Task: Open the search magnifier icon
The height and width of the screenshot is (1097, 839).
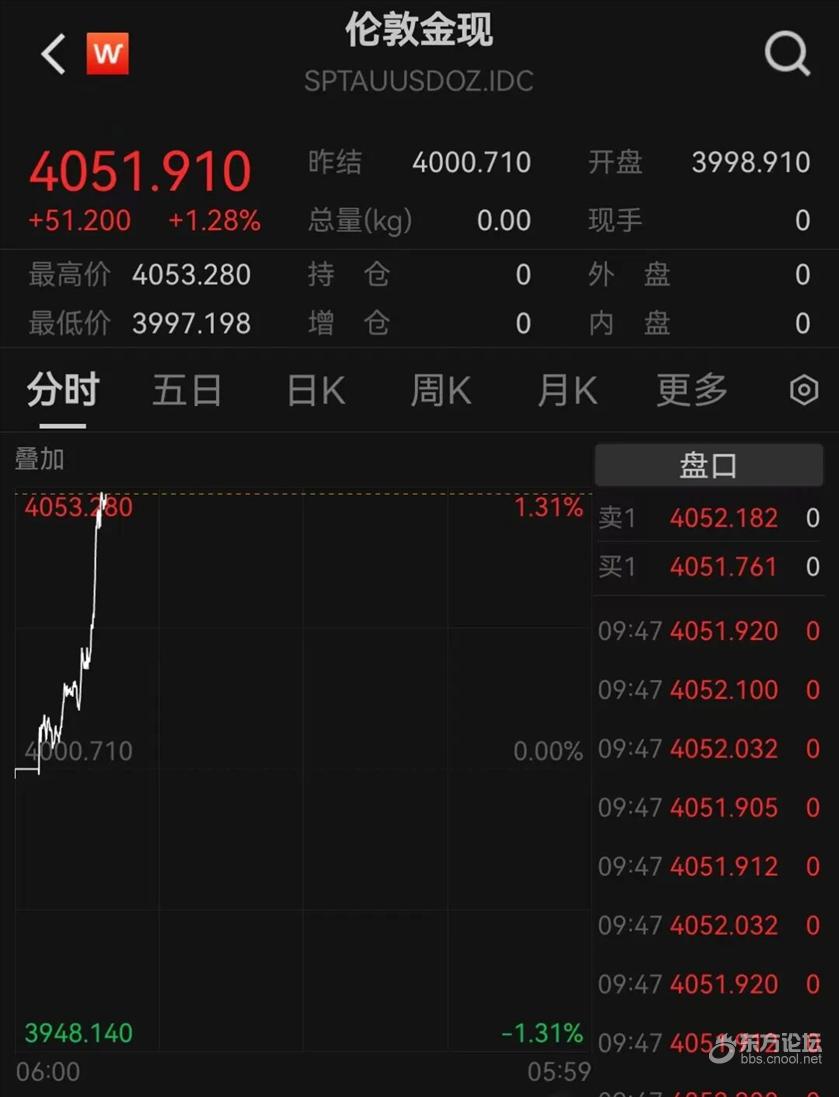Action: (x=787, y=54)
